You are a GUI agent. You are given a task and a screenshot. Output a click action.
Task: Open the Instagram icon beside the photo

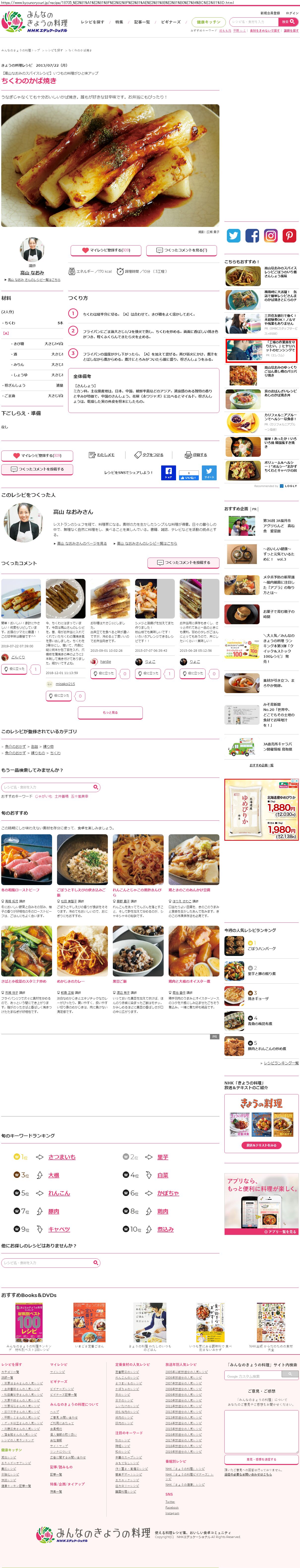click(x=271, y=236)
